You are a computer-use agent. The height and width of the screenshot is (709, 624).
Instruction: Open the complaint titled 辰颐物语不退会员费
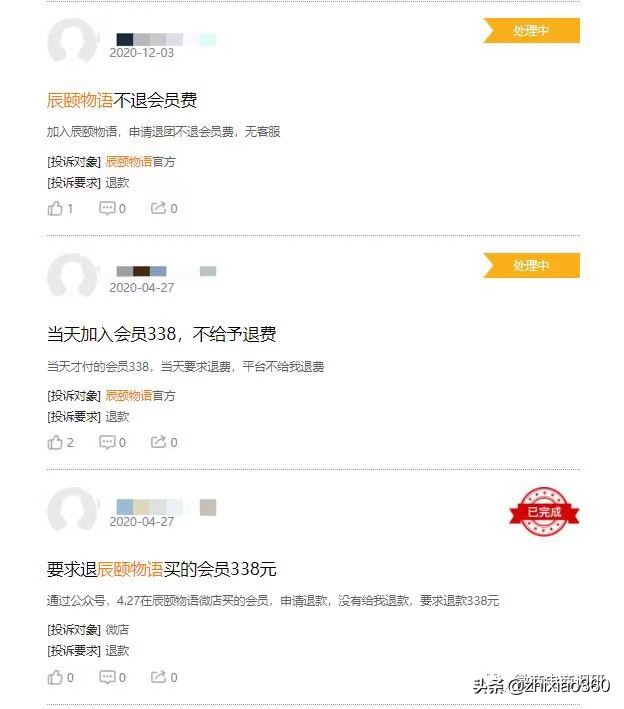pos(122,100)
